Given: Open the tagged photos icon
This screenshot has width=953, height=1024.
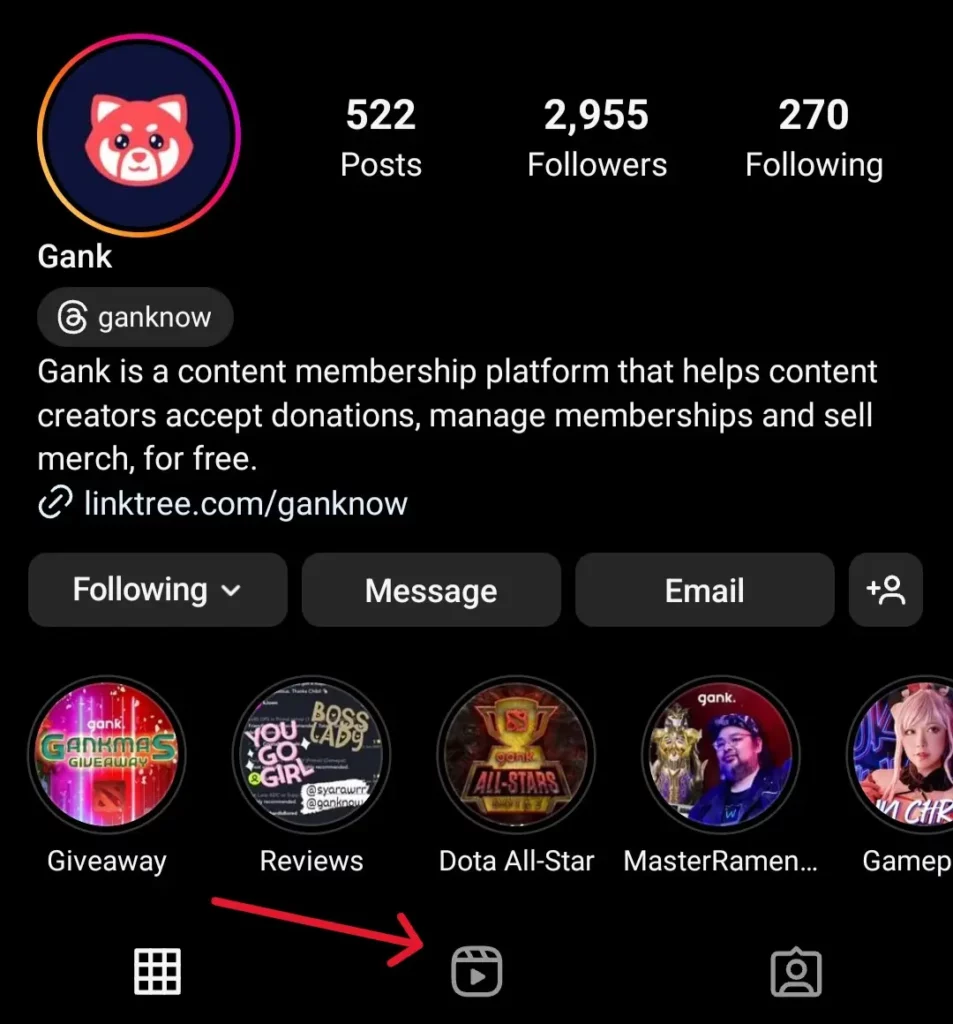Looking at the screenshot, I should (795, 969).
